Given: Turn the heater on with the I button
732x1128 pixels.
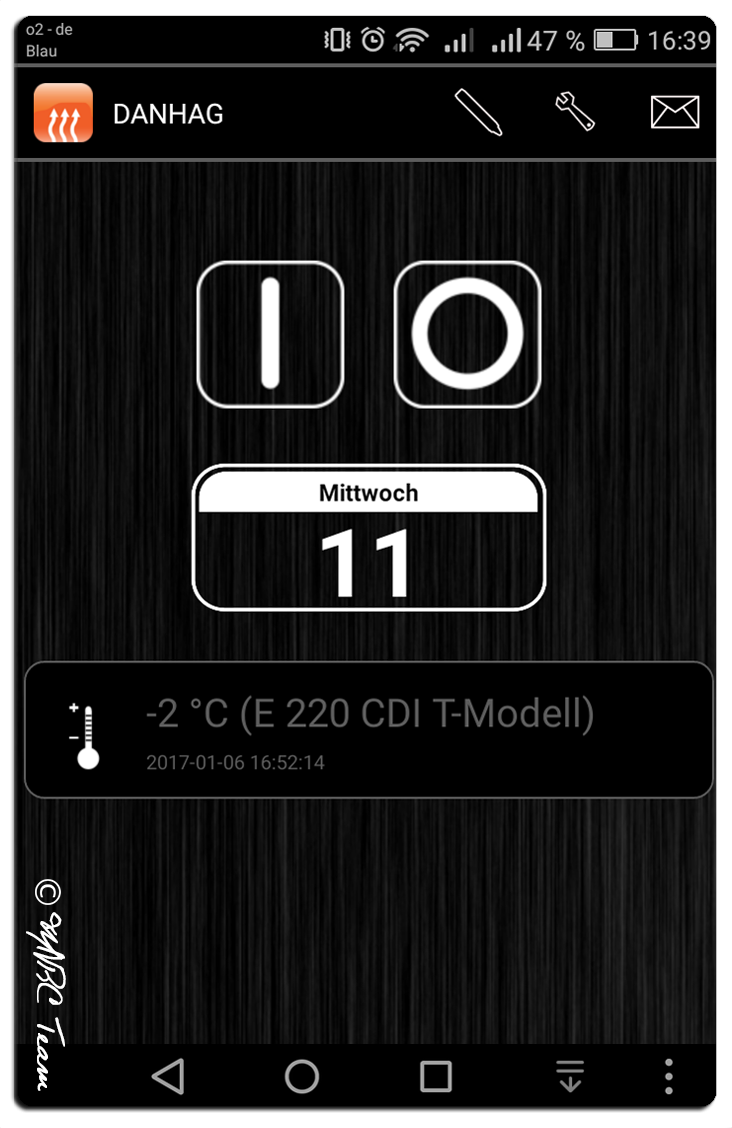Looking at the screenshot, I should click(x=270, y=334).
